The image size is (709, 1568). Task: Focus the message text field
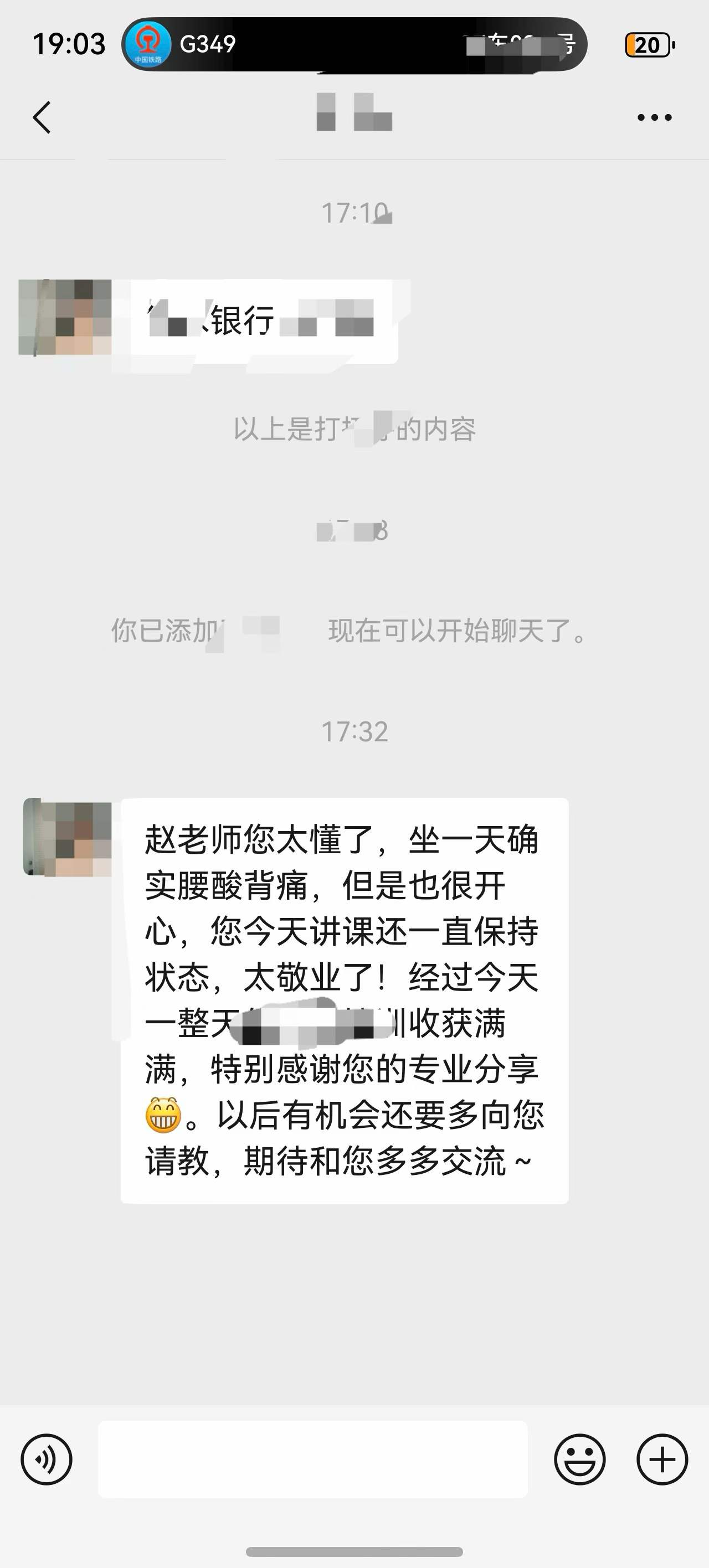pyautogui.click(x=312, y=1459)
